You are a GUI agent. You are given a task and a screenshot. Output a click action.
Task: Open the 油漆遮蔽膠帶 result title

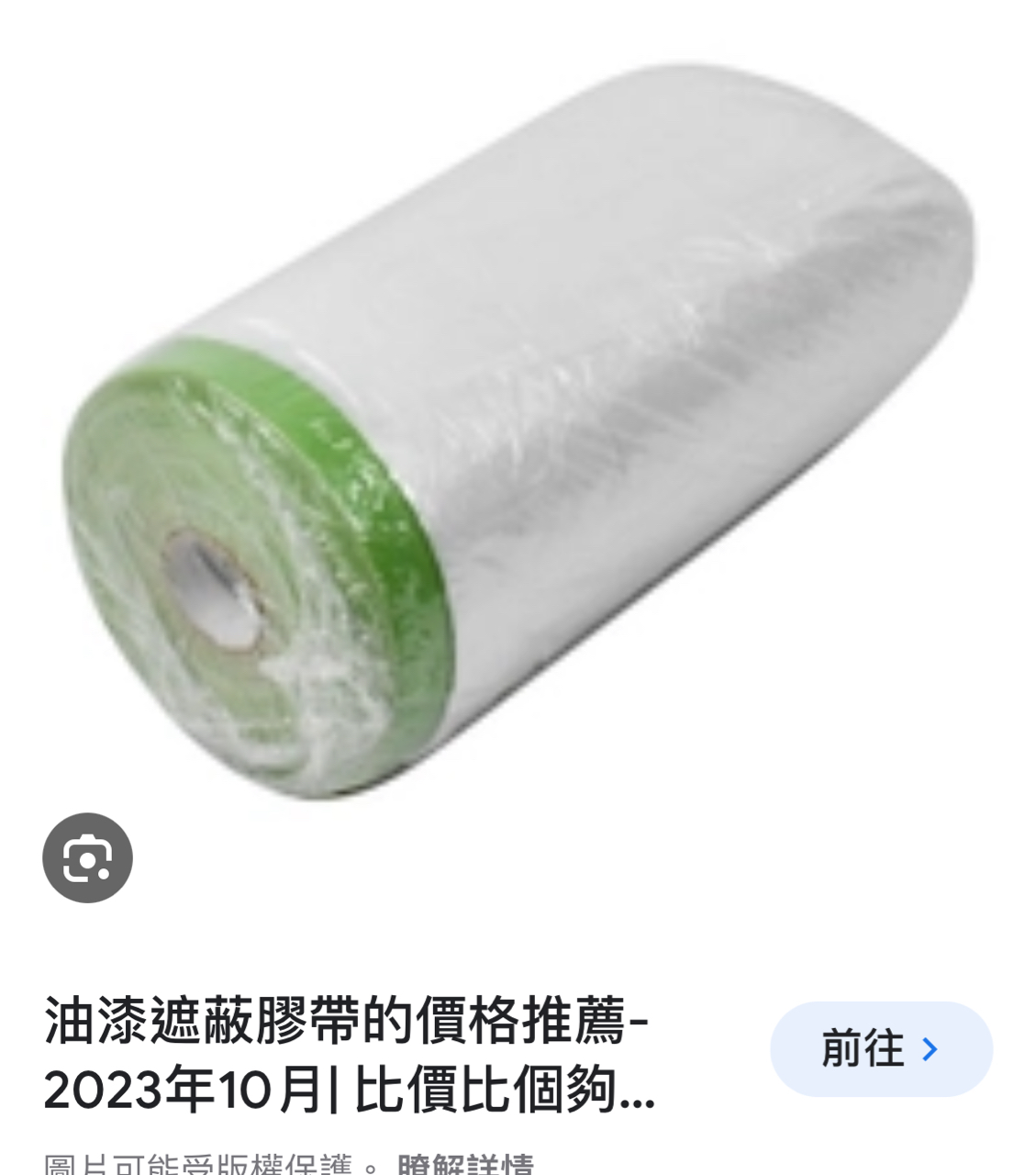tap(349, 1056)
